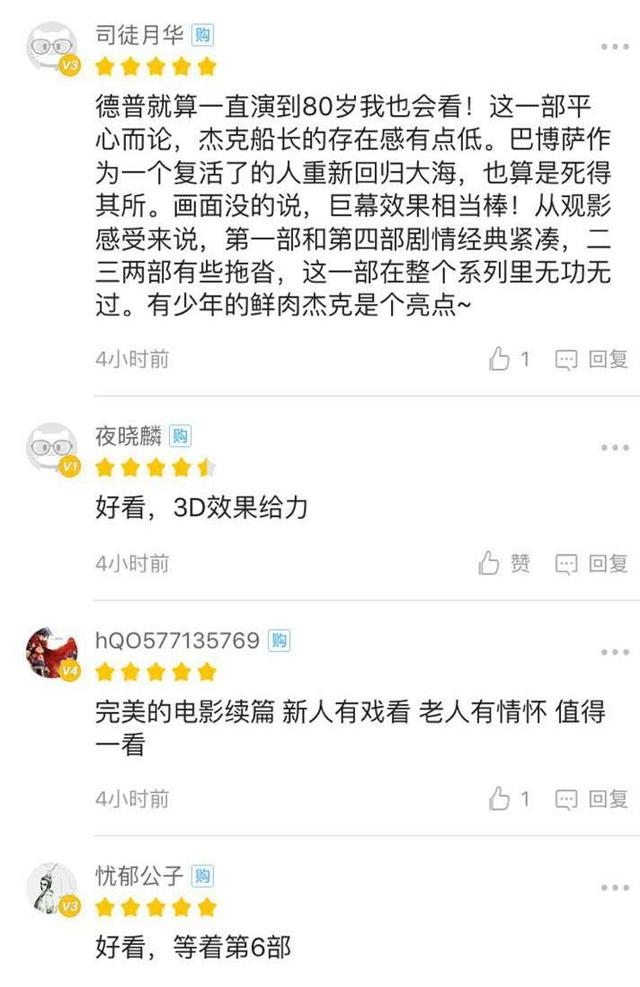
Task: Open overflow menu on hQO577135769's review
Action: 614,652
